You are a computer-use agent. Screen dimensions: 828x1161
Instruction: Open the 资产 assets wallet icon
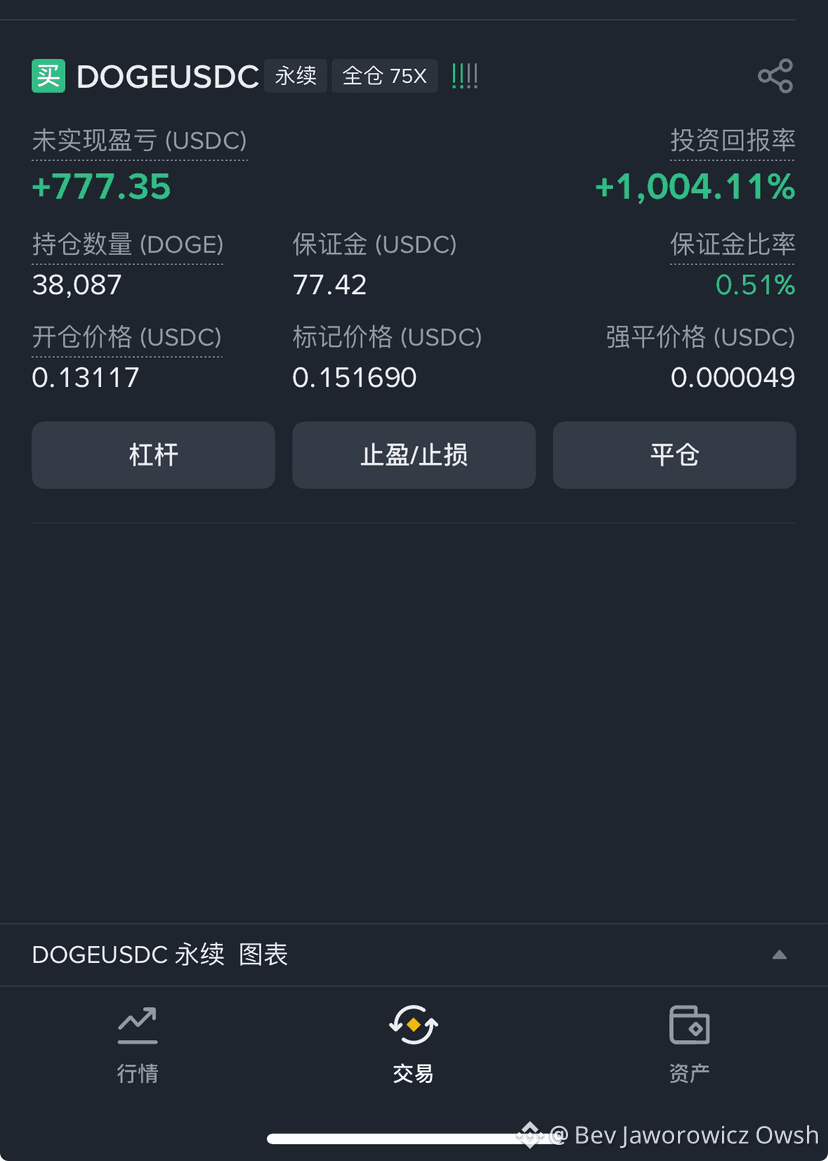point(688,1024)
